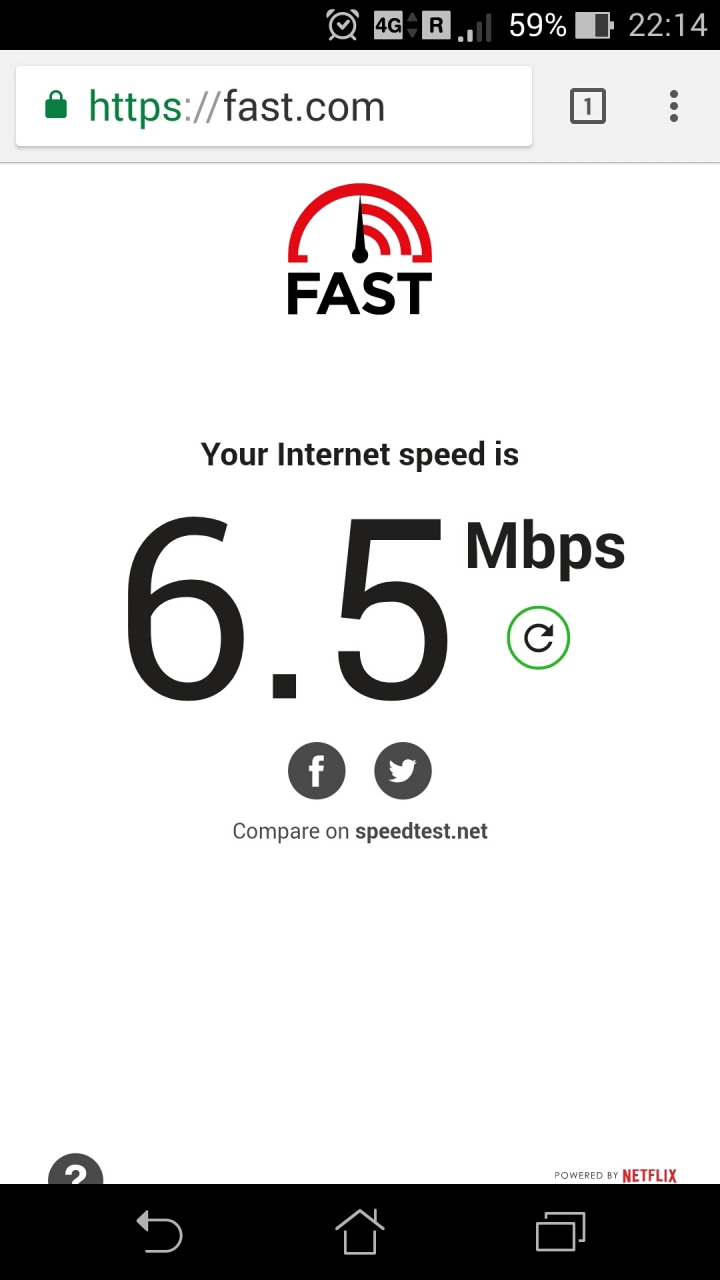The width and height of the screenshot is (720, 1280).
Task: Return to the home screen
Action: (360, 1231)
